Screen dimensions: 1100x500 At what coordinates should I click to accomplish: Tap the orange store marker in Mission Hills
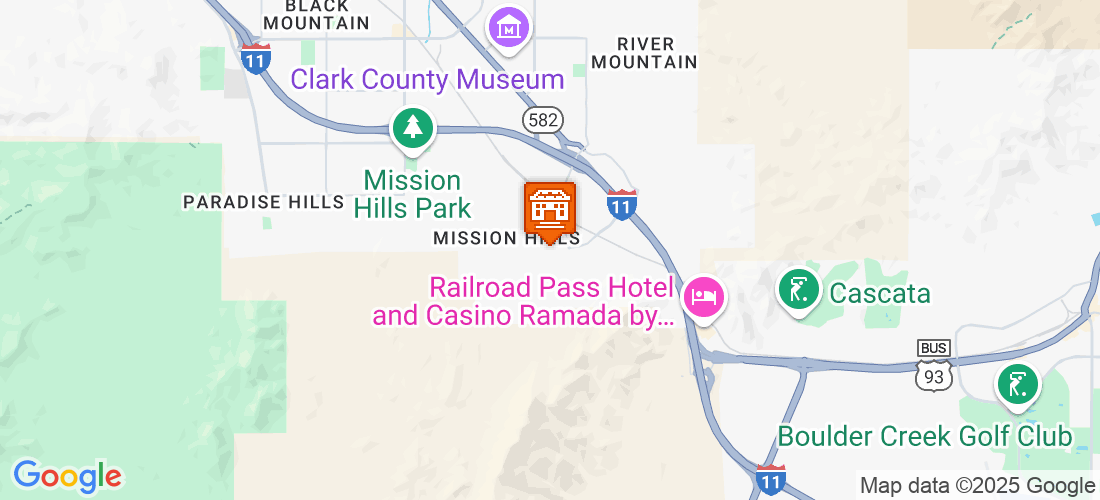click(x=549, y=209)
